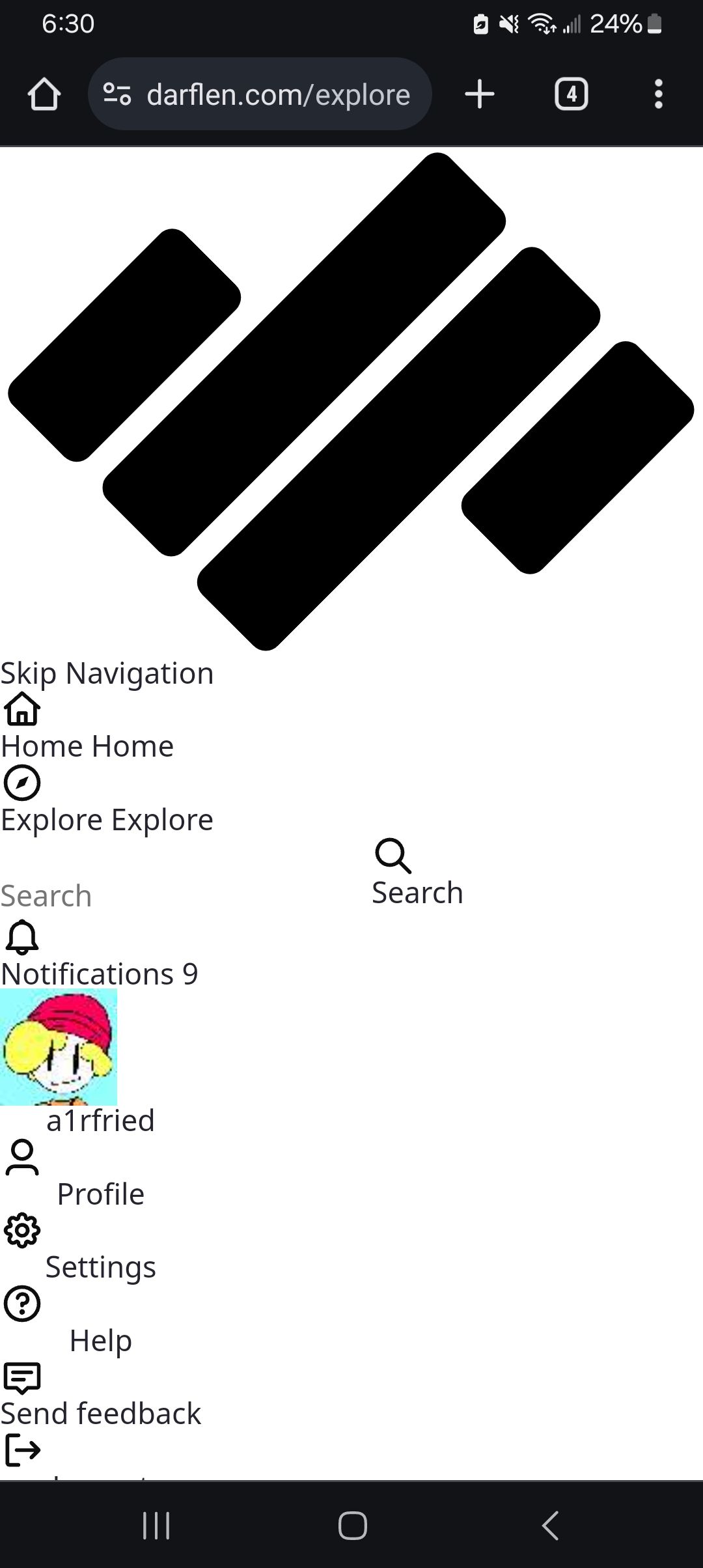Open the browser overflow menu
Image resolution: width=703 pixels, height=1568 pixels.
pyautogui.click(x=658, y=94)
